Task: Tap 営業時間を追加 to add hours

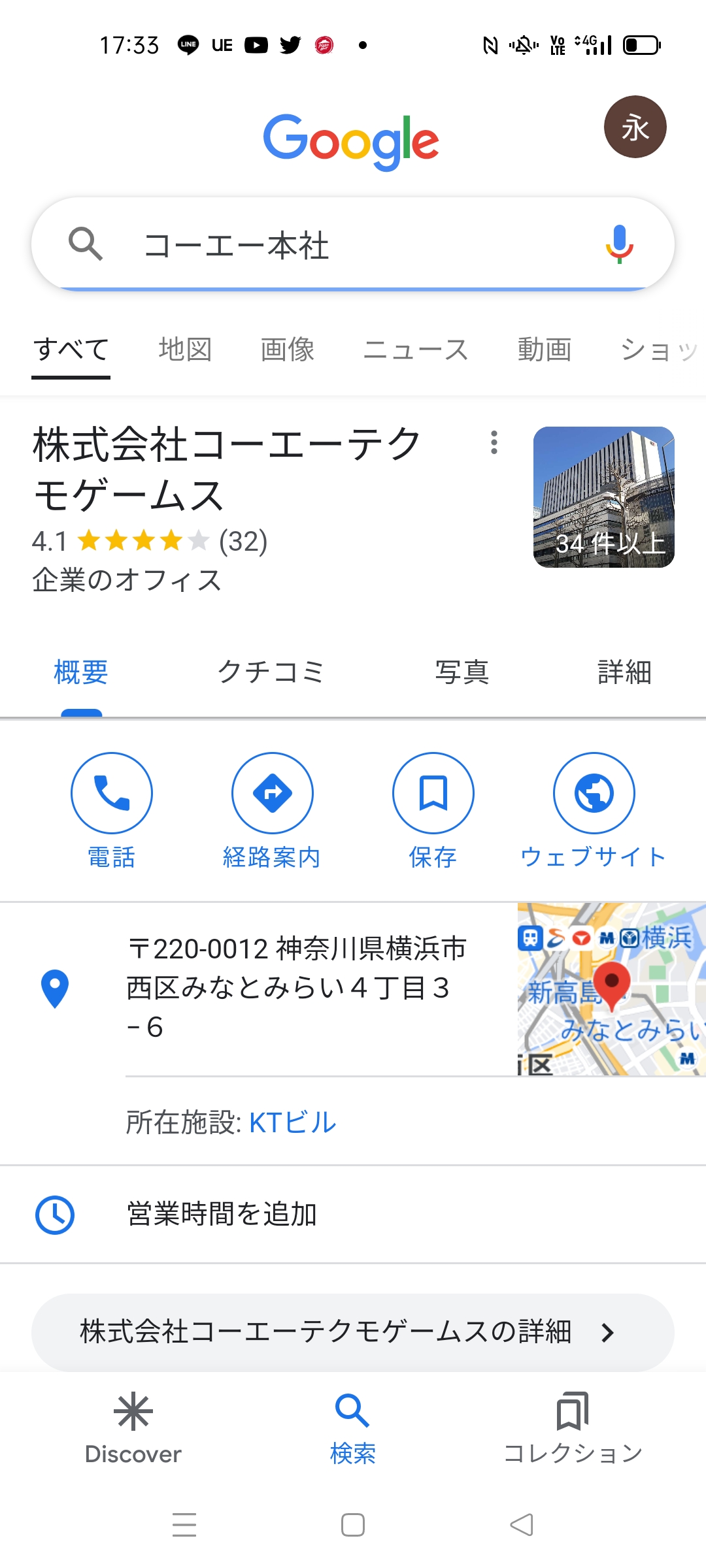Action: pyautogui.click(x=222, y=1215)
